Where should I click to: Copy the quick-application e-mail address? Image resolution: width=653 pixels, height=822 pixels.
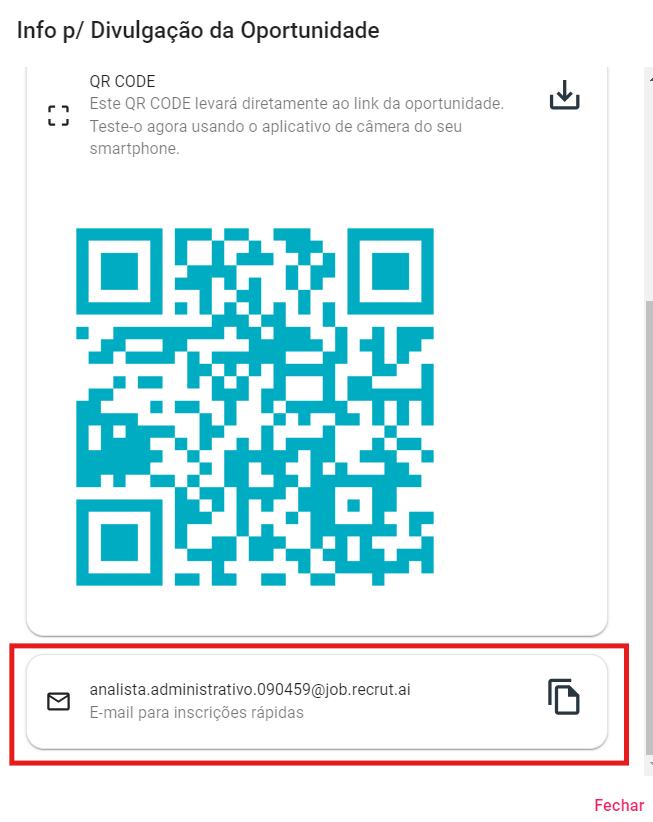tap(564, 697)
